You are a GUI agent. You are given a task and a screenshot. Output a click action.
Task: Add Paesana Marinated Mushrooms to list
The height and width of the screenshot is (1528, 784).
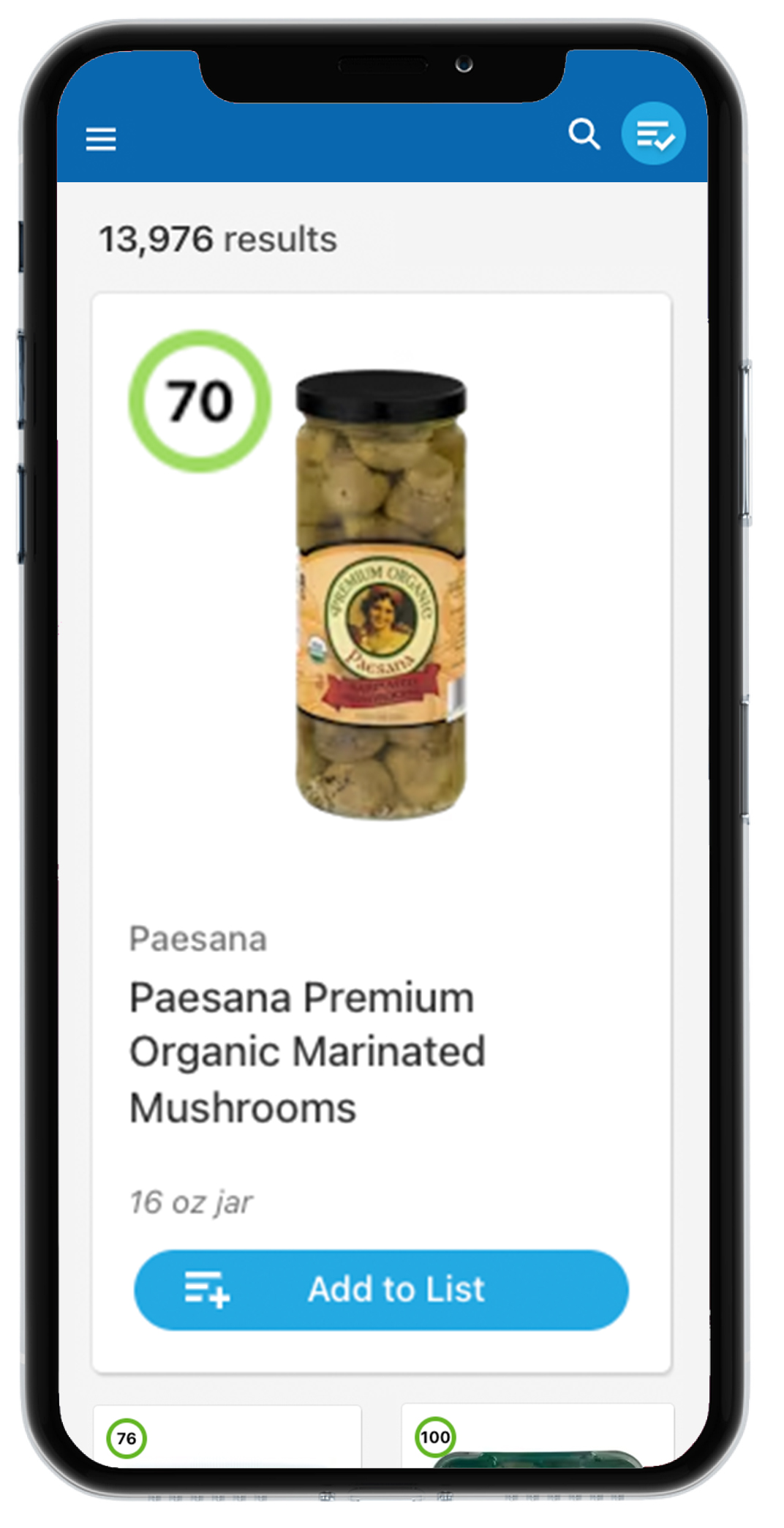click(381, 1289)
